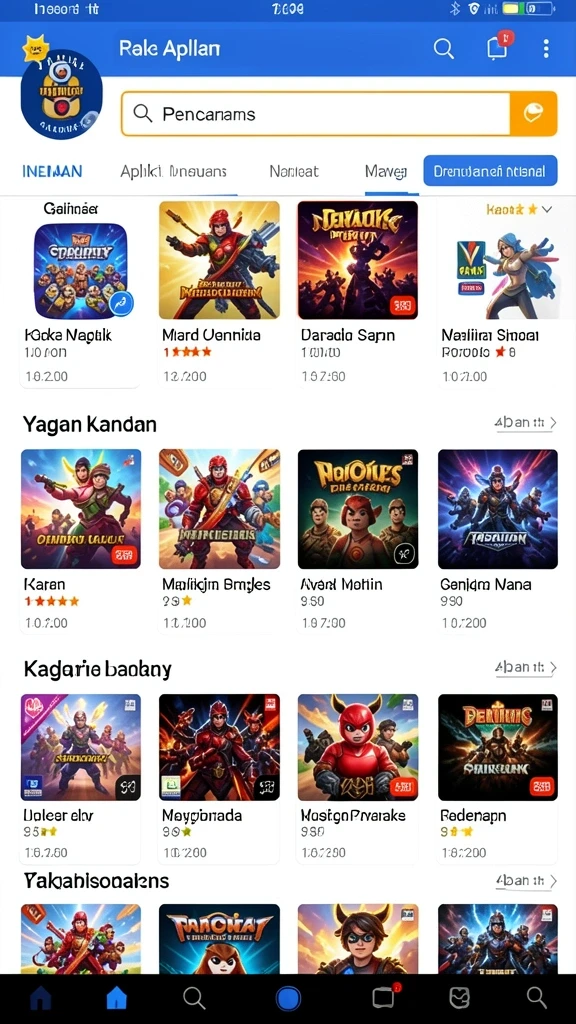Open the Avarl Moltin game card

point(357,541)
